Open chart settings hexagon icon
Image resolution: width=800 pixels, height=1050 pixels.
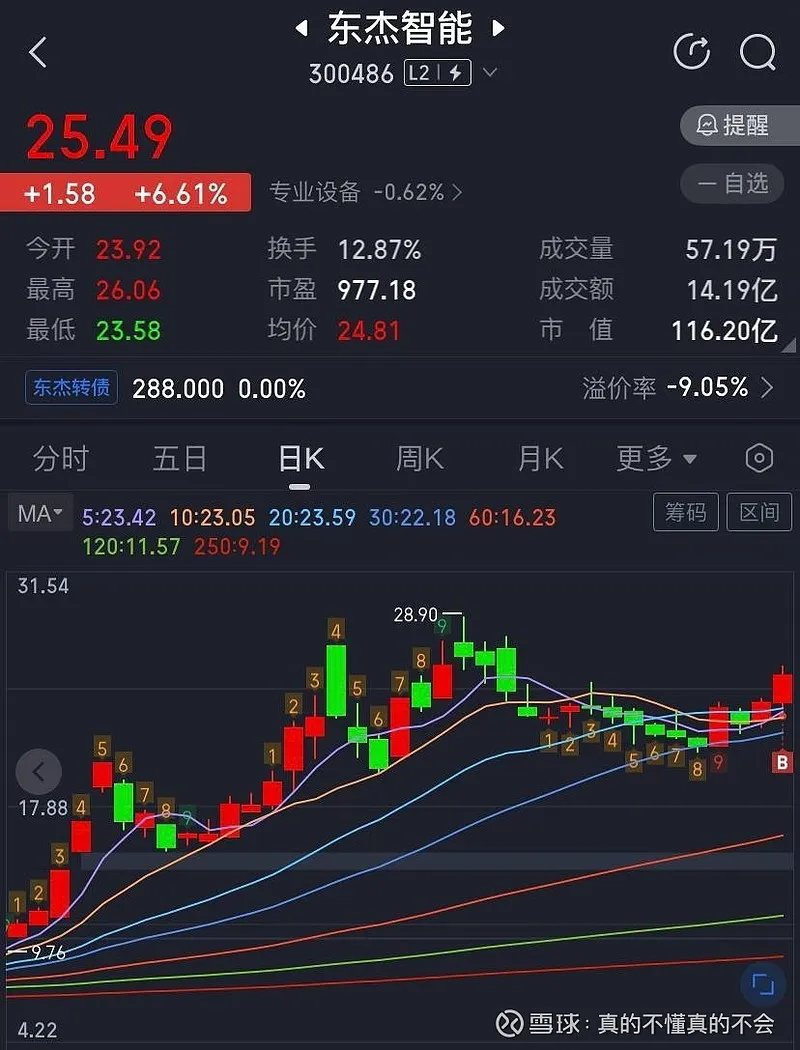[759, 459]
